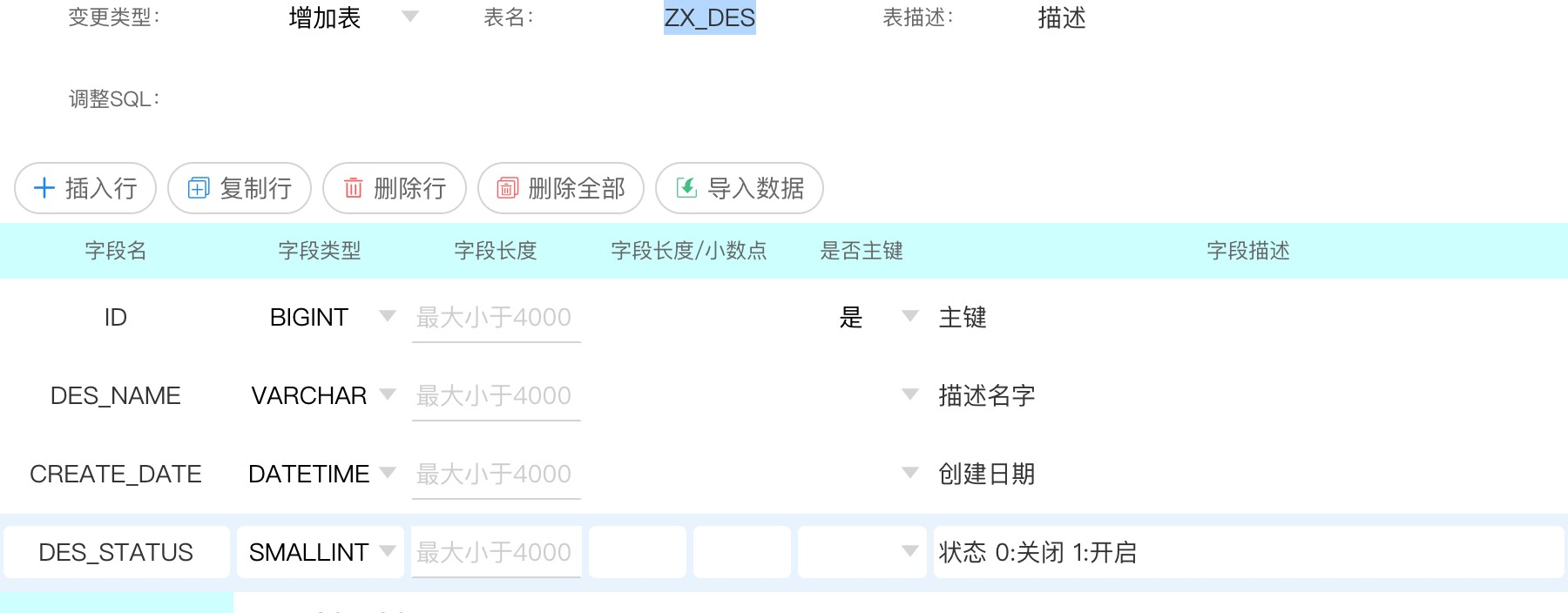The height and width of the screenshot is (613, 1568).
Task: Tap the 插入行 button
Action: (85, 188)
